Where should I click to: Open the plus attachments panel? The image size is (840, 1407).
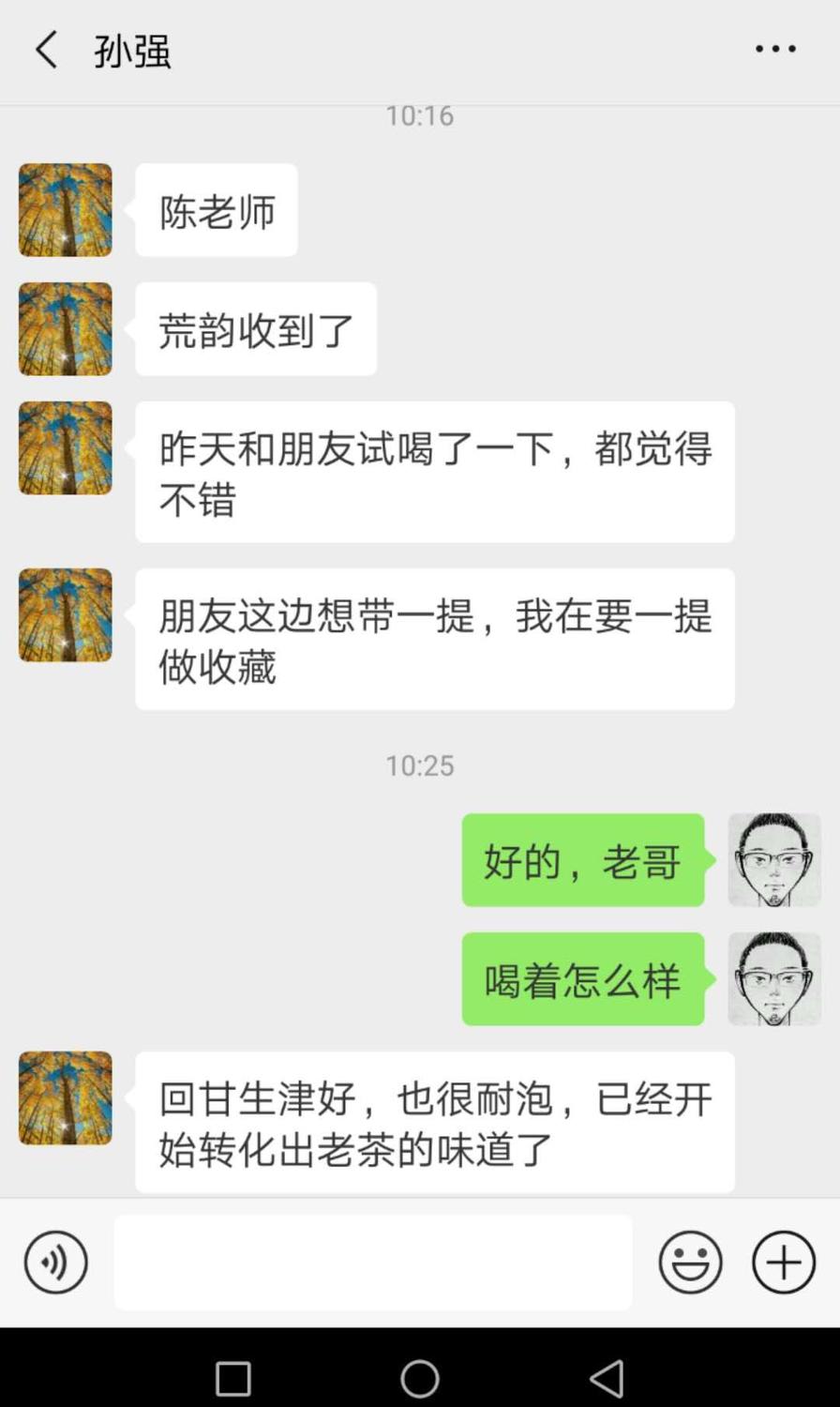coord(784,1263)
